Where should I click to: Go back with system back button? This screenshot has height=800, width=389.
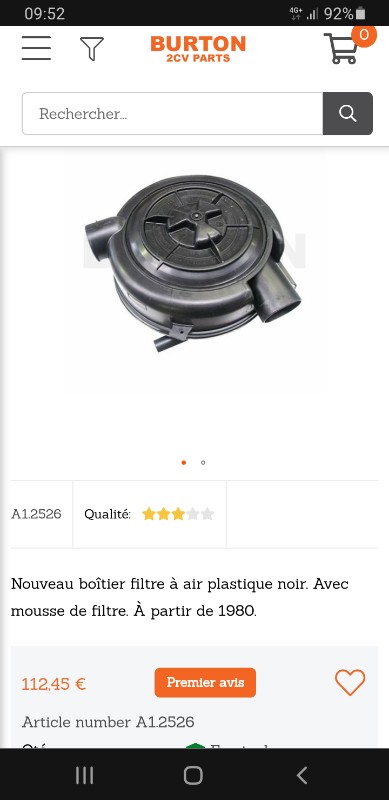[x=302, y=776]
